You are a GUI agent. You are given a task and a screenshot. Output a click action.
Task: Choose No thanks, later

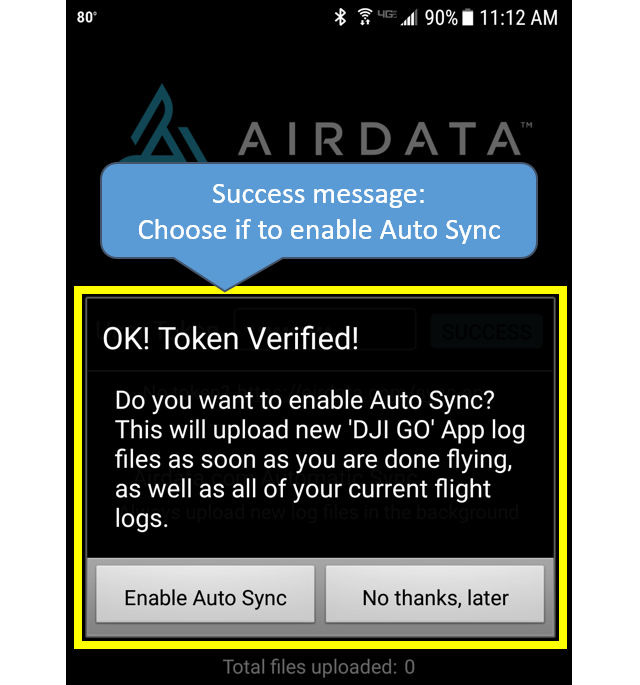pyautogui.click(x=435, y=598)
